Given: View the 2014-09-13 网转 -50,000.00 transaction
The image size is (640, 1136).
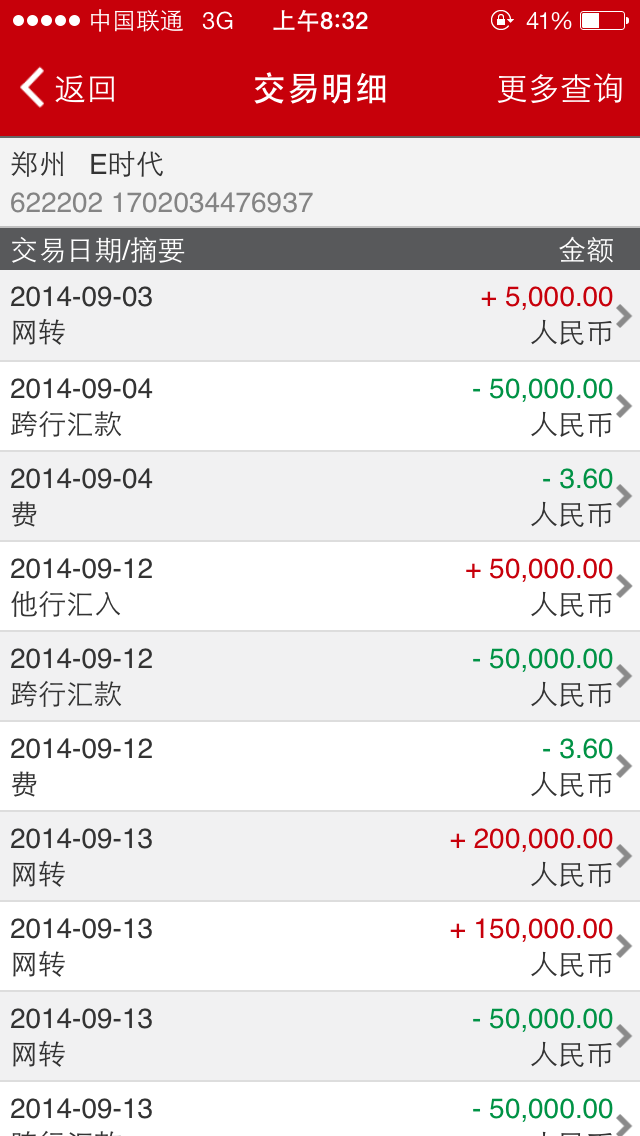Looking at the screenshot, I should pyautogui.click(x=320, y=1036).
